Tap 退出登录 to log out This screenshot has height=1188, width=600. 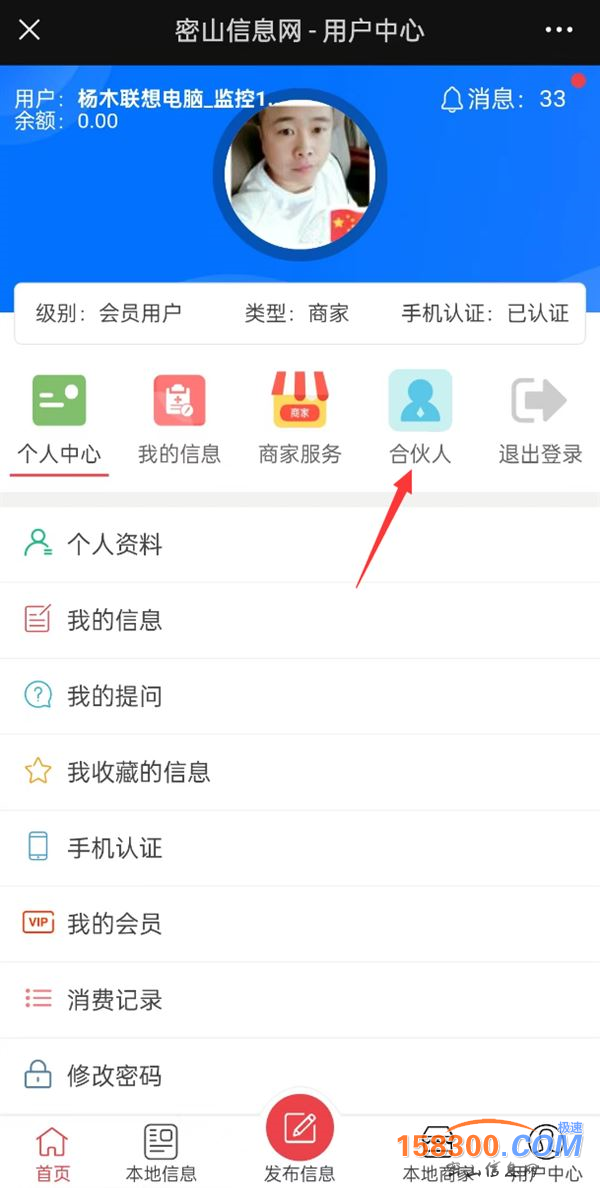coord(540,420)
